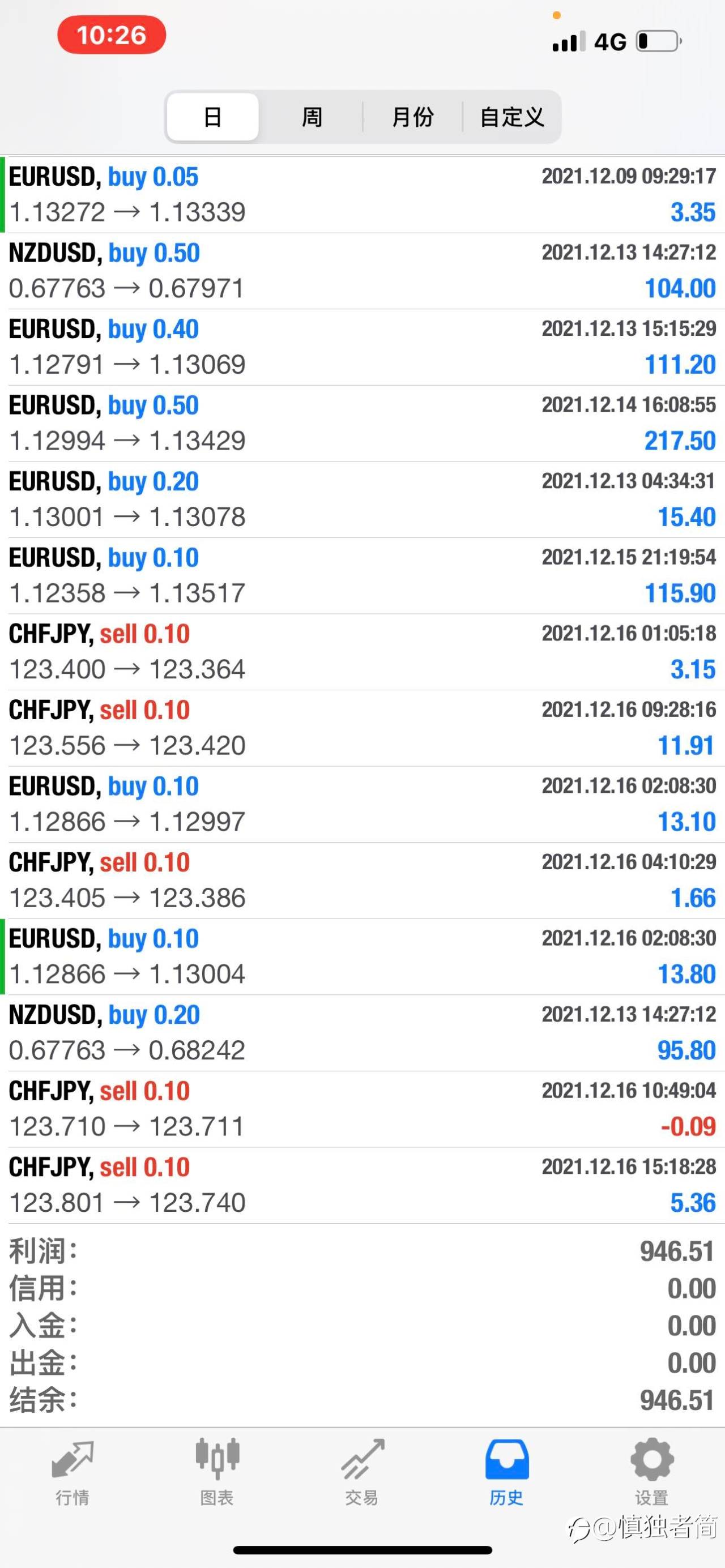725x1568 pixels.
Task: Expand the EURUSD buy 0.20 trade row
Action: coord(362,499)
